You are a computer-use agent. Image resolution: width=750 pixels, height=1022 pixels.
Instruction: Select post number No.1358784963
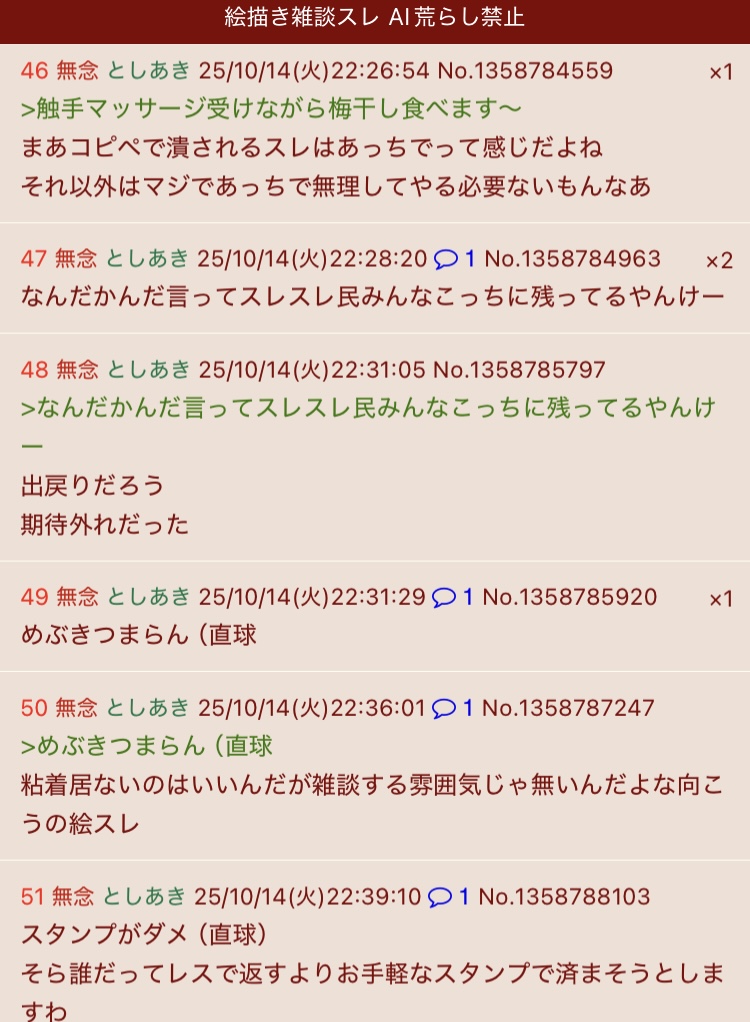click(573, 259)
